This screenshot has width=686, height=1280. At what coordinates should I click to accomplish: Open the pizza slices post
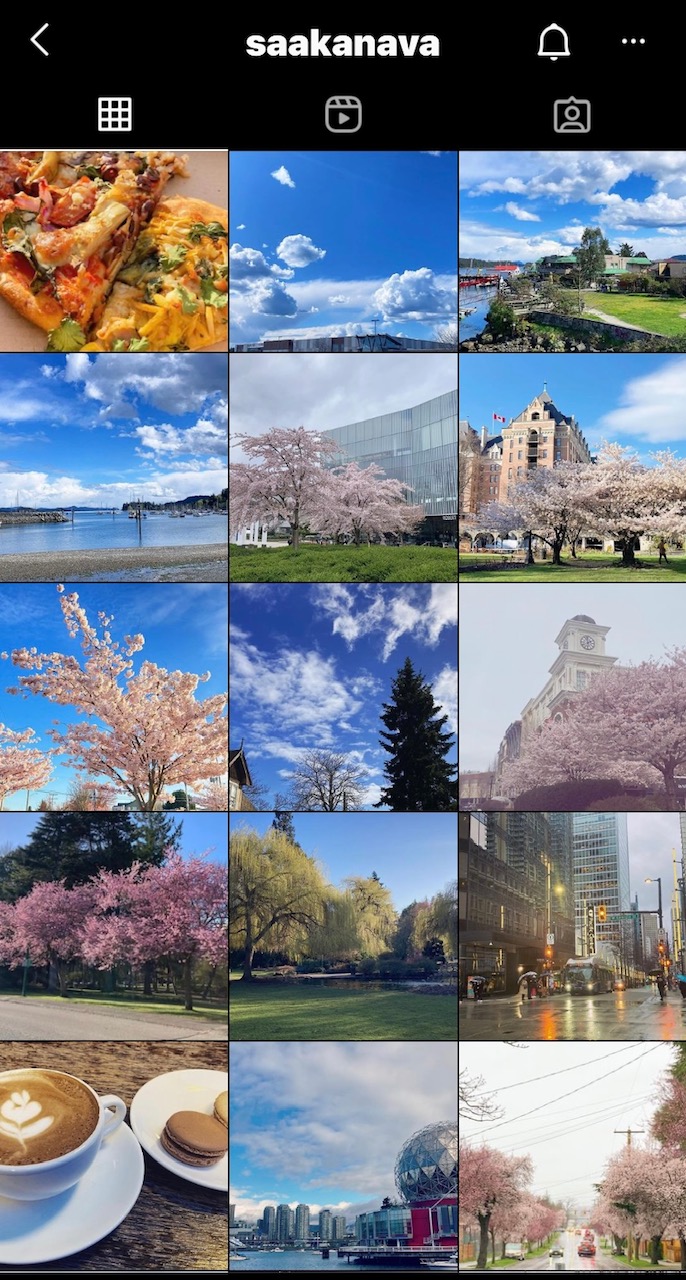(113, 251)
